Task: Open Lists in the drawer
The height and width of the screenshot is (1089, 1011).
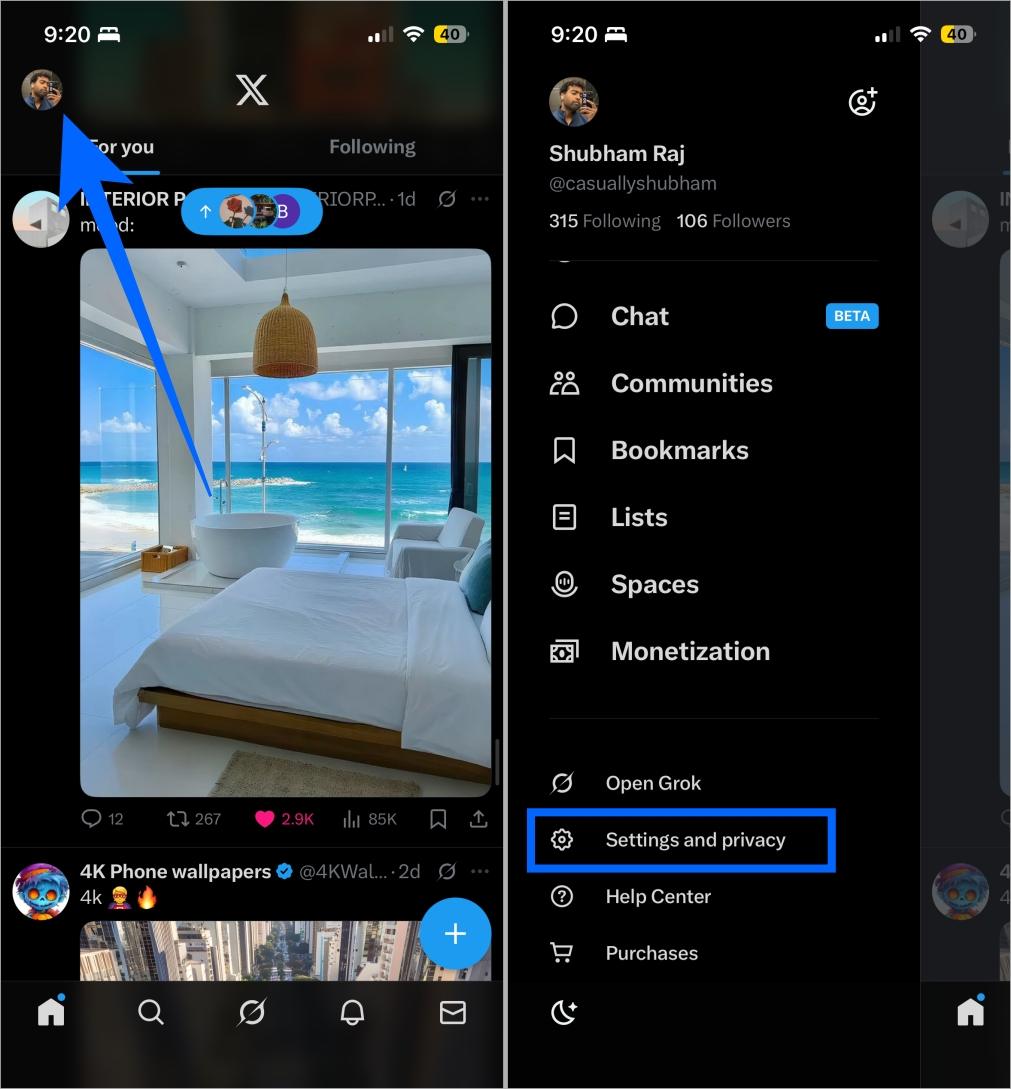Action: [638, 518]
